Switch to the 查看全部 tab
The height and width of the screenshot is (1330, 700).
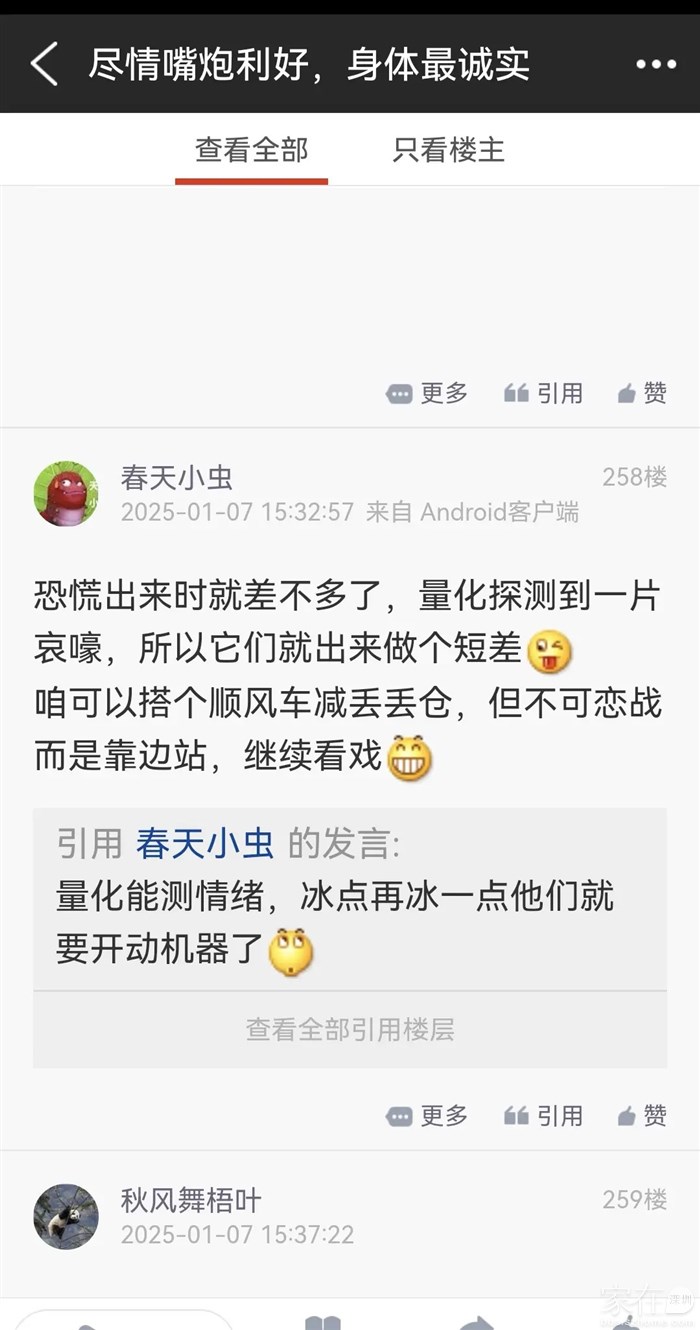(x=251, y=150)
